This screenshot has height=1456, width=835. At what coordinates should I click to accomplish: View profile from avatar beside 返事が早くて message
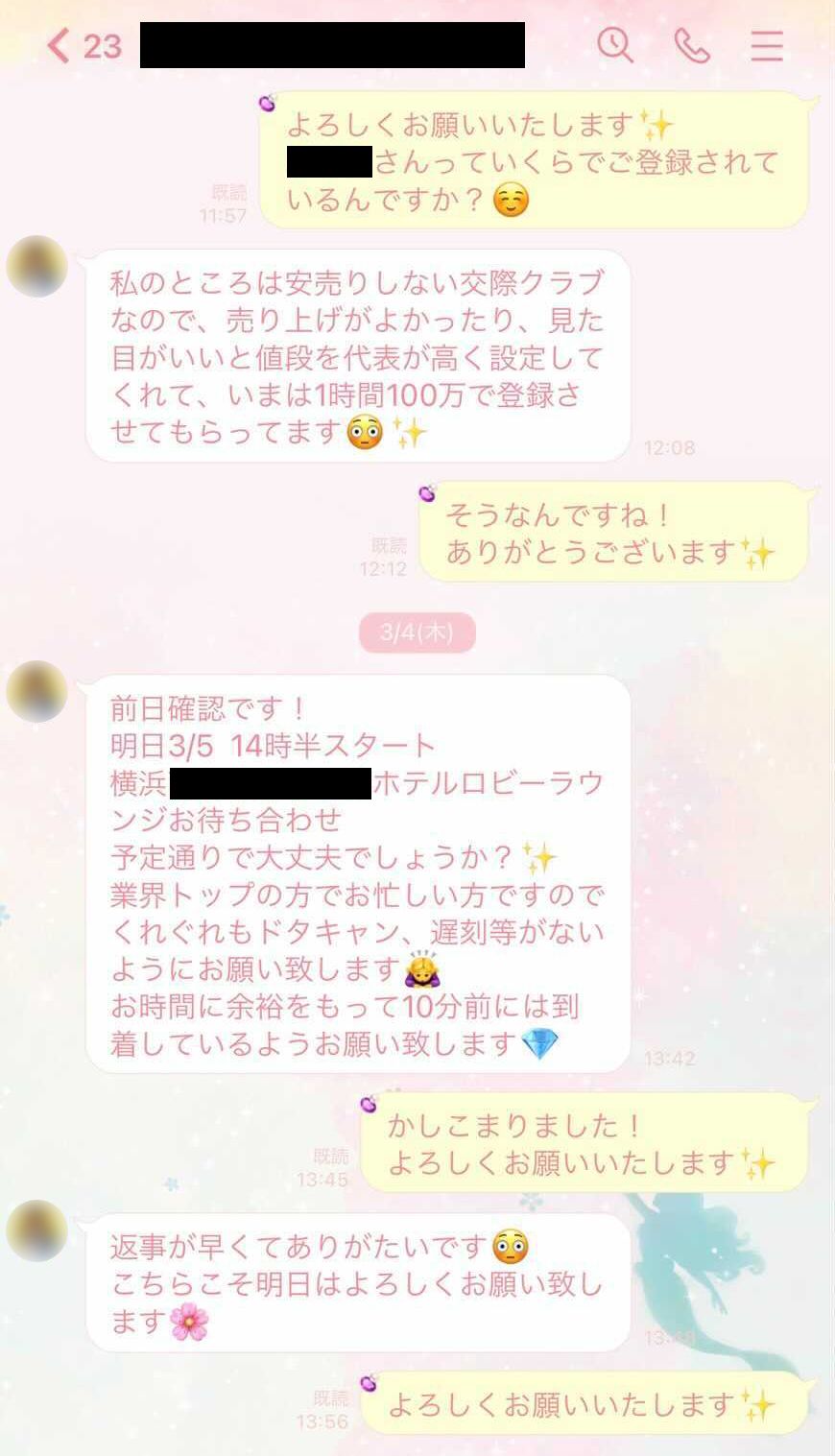pos(36,1229)
